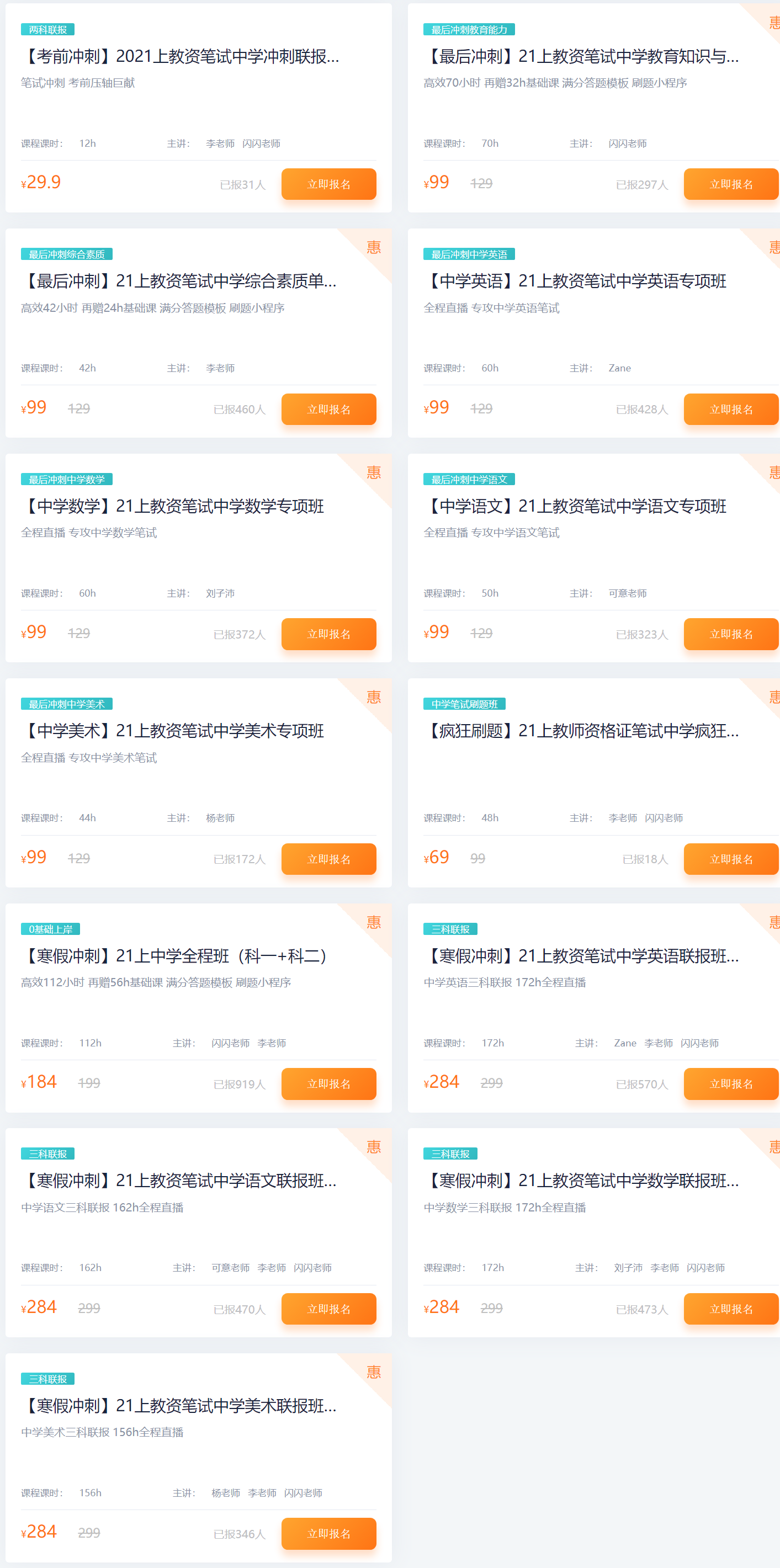The width and height of the screenshot is (780, 1568).
Task: Click the 惠 discount badge on 中学英语专项班 card
Action: [774, 248]
